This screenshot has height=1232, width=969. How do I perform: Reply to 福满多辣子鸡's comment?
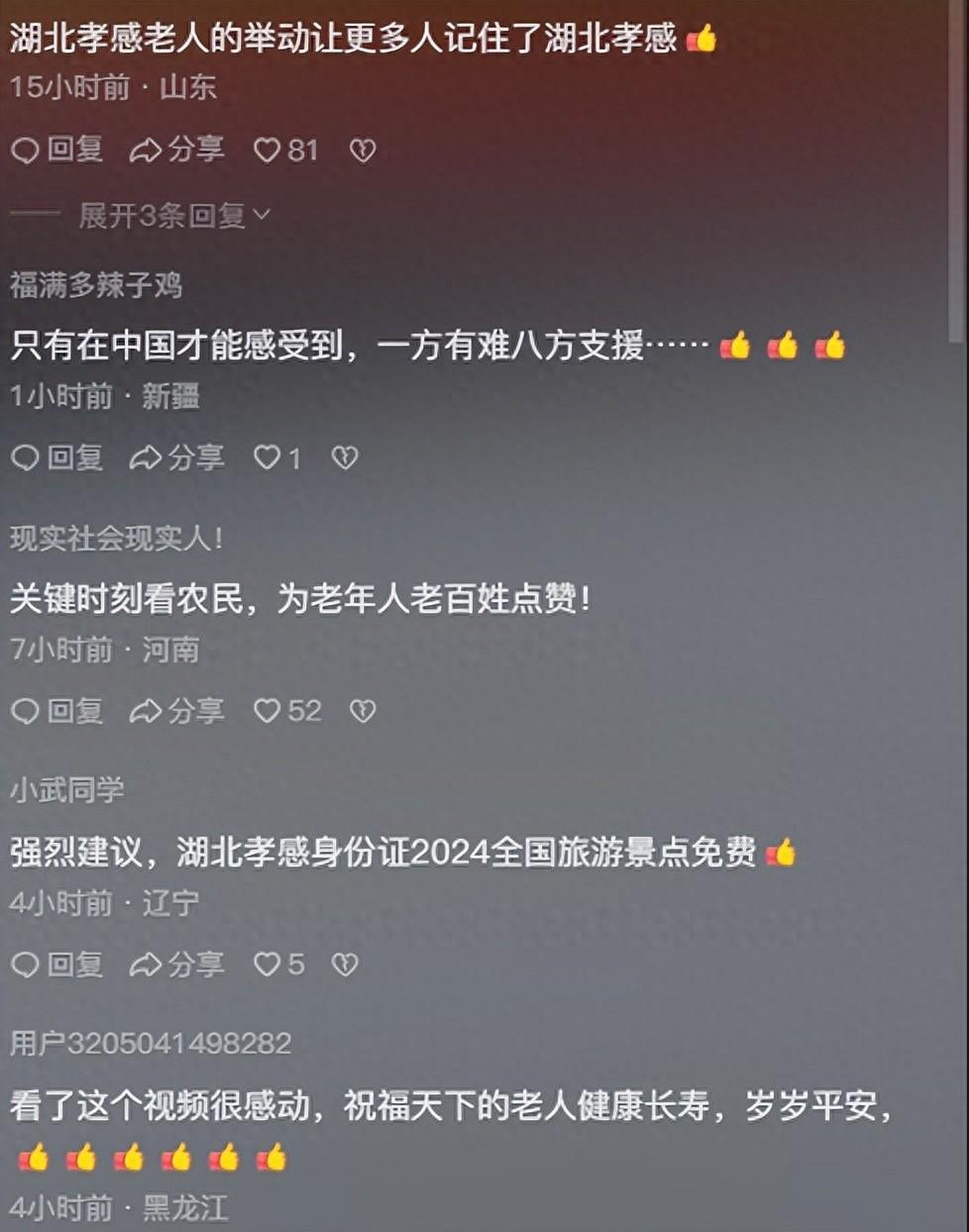(56, 458)
